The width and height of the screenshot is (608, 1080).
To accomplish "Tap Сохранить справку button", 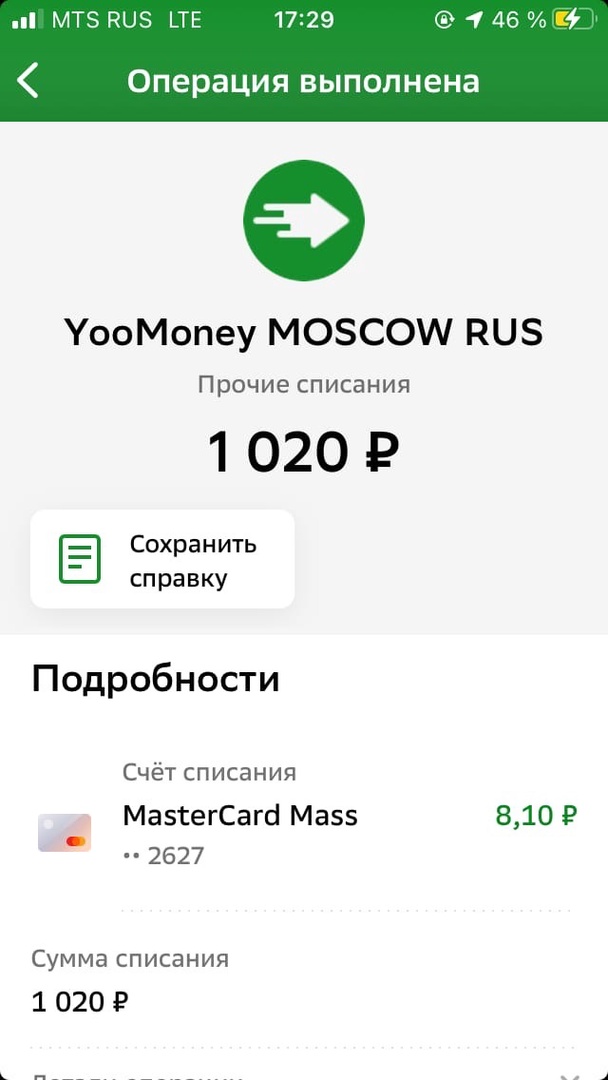I will [162, 560].
